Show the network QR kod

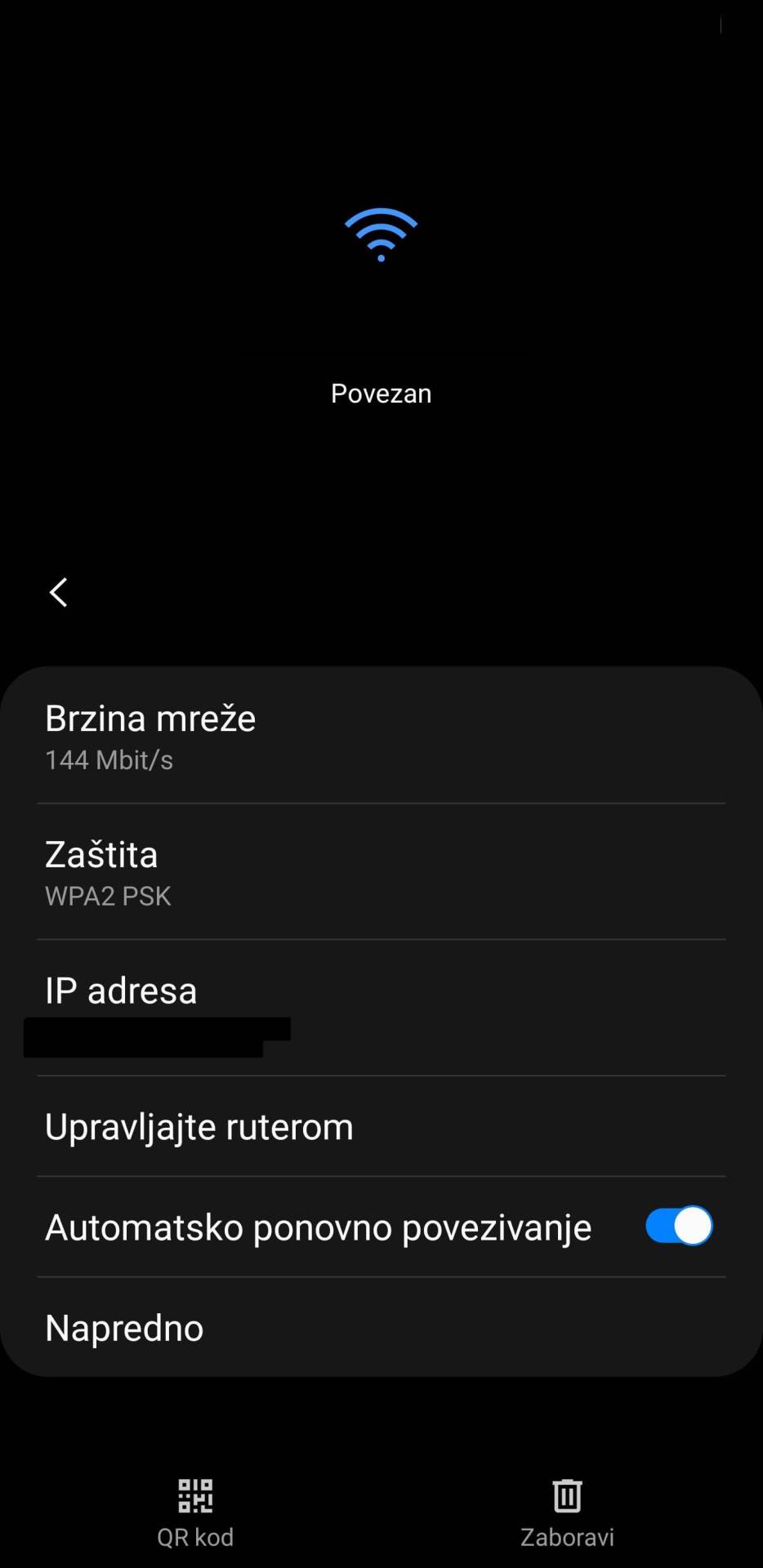coord(195,1511)
